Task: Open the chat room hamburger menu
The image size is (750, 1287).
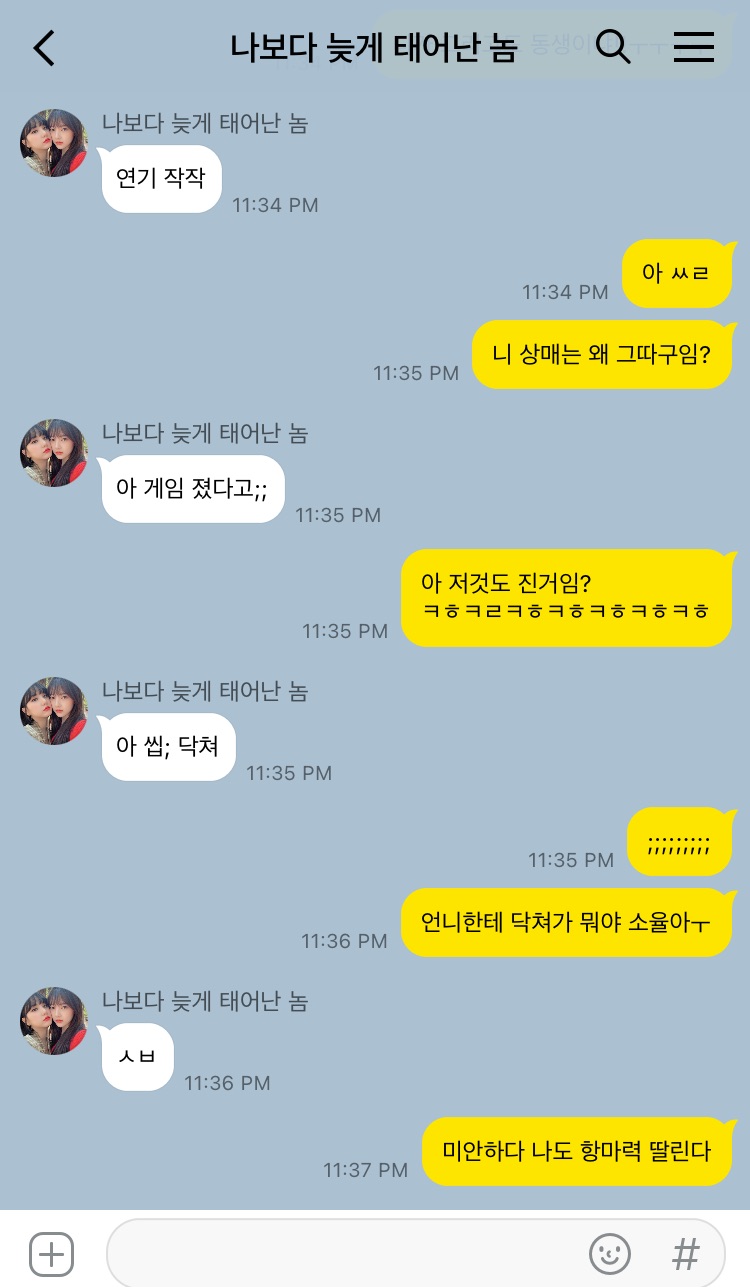Action: 693,47
